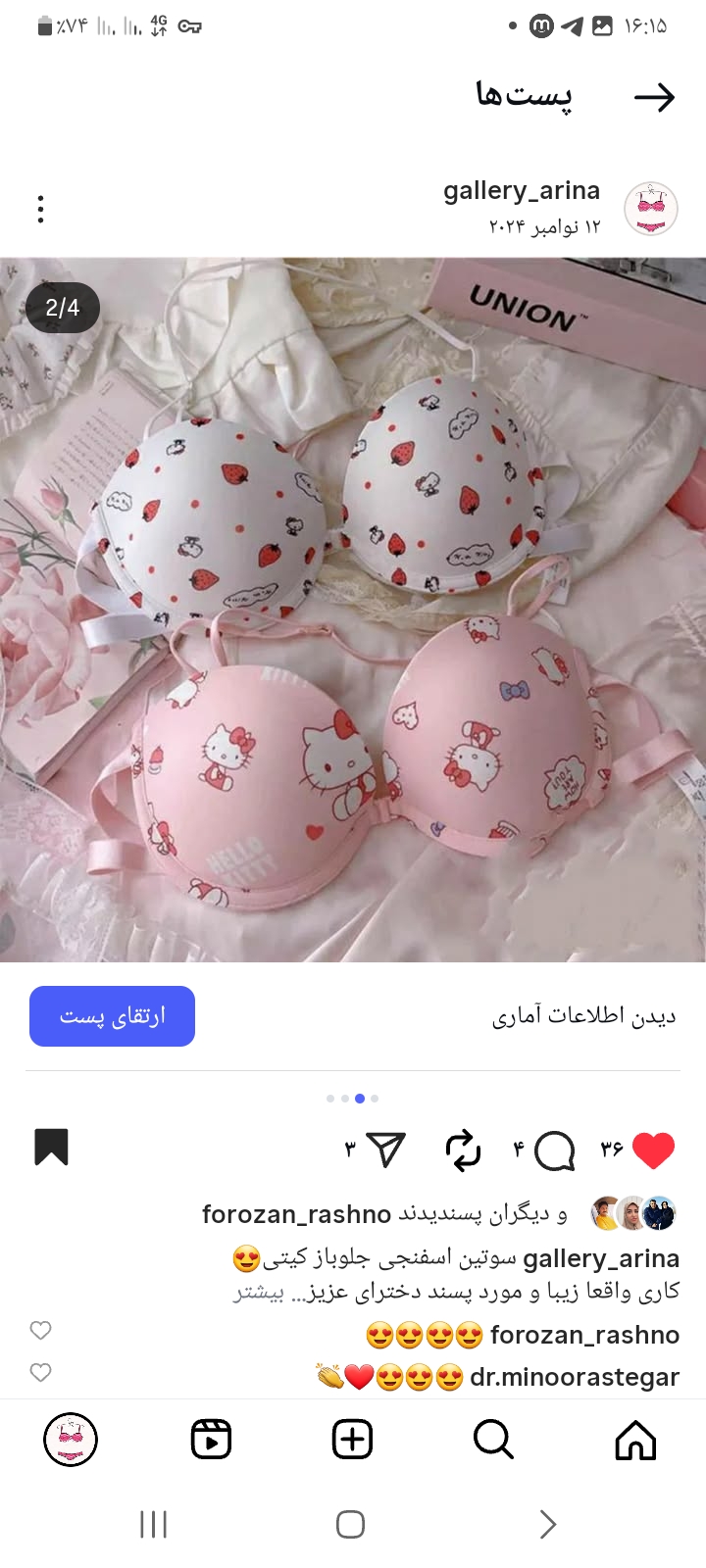Share the post via the paper plane icon

[x=385, y=1150]
